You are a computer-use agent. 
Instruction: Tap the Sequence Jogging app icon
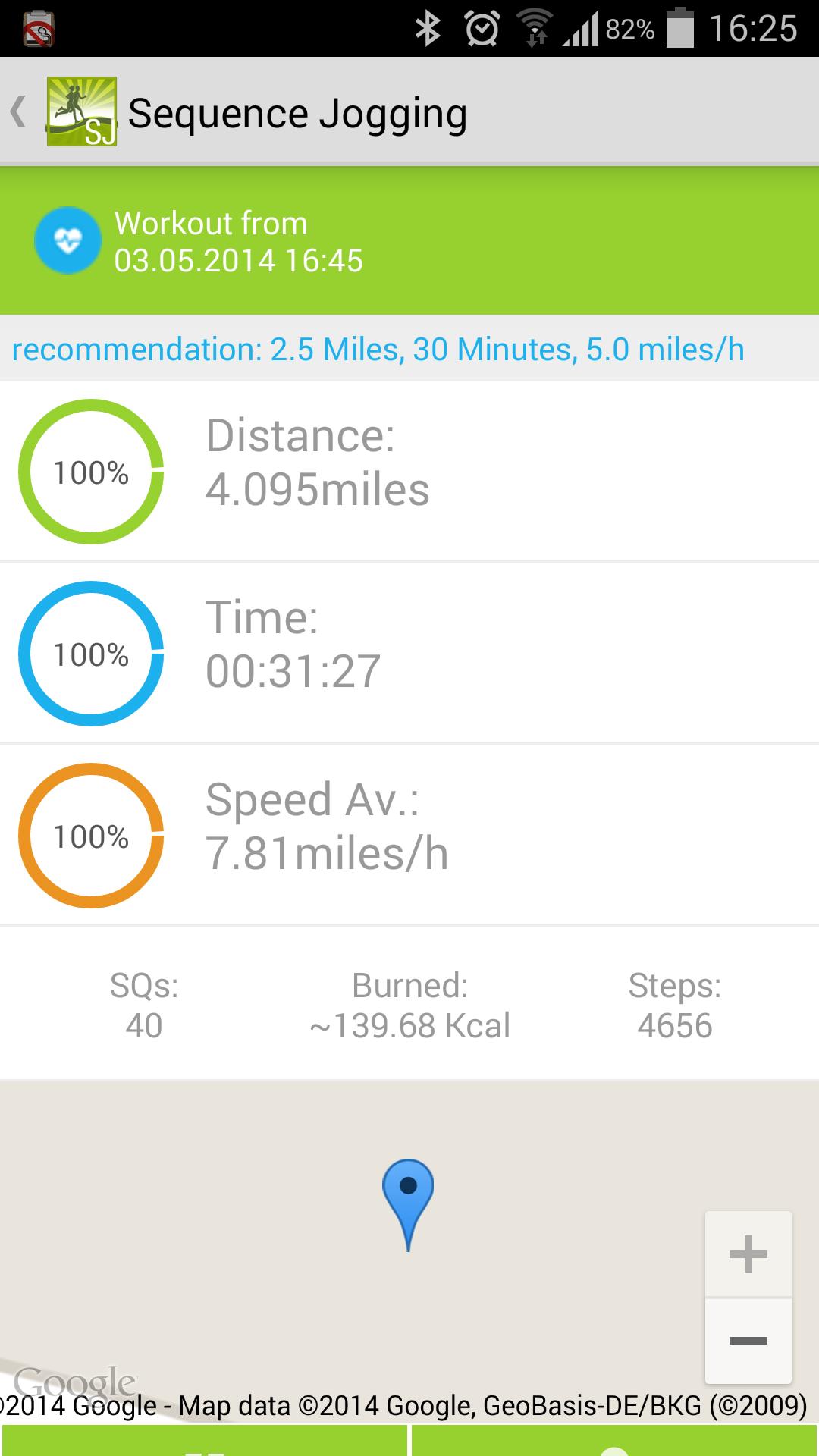pos(83,112)
